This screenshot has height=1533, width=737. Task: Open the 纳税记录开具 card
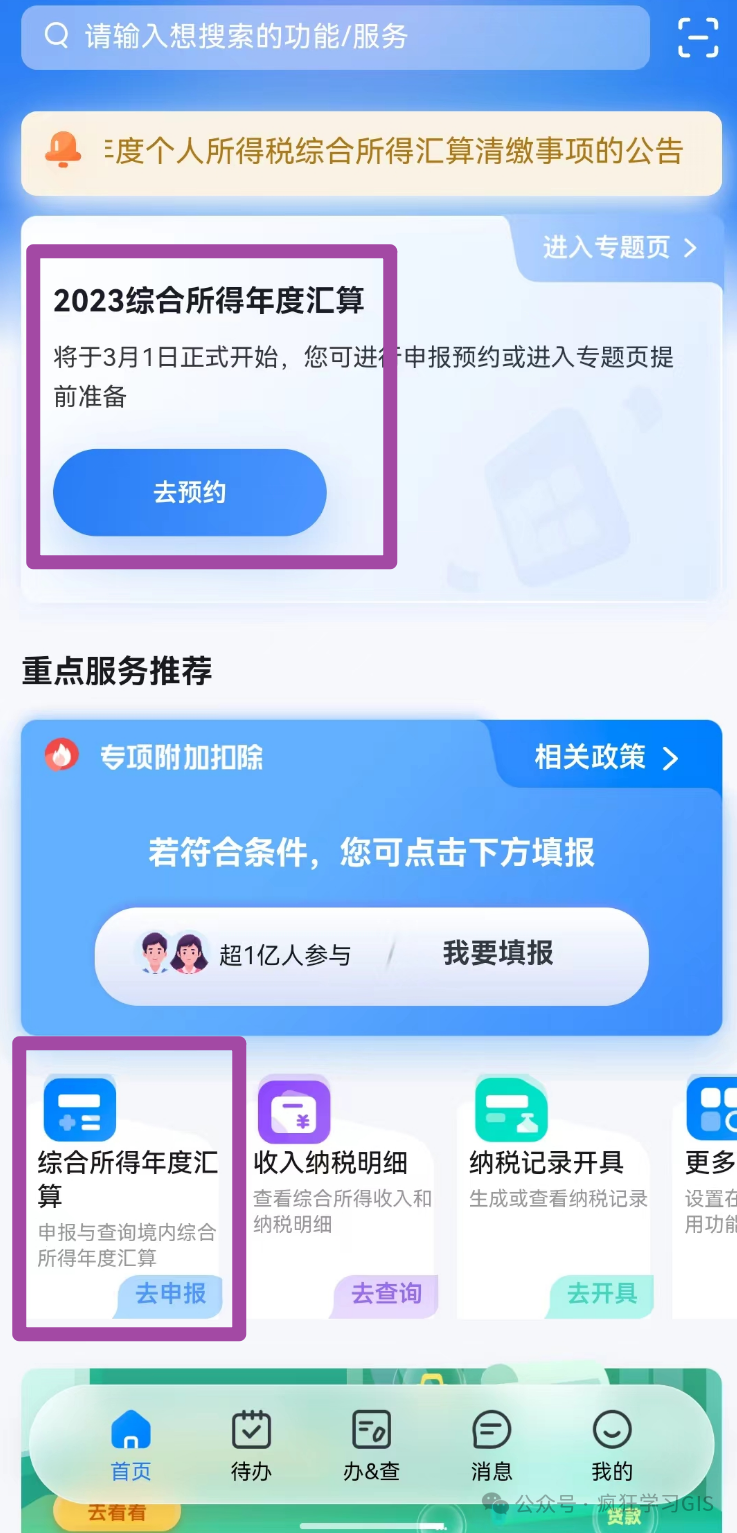557,1190
